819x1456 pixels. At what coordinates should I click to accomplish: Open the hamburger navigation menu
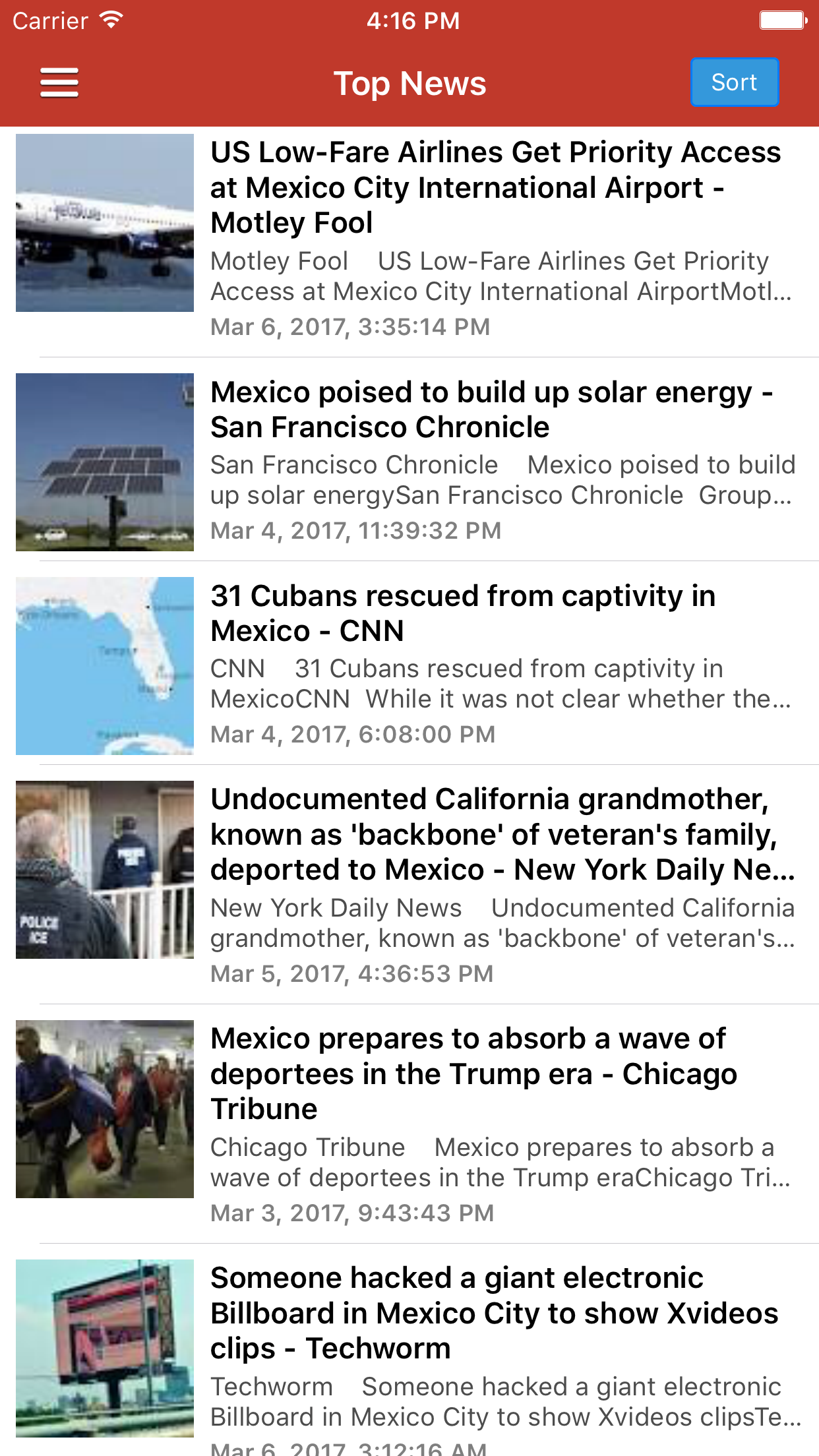(58, 82)
